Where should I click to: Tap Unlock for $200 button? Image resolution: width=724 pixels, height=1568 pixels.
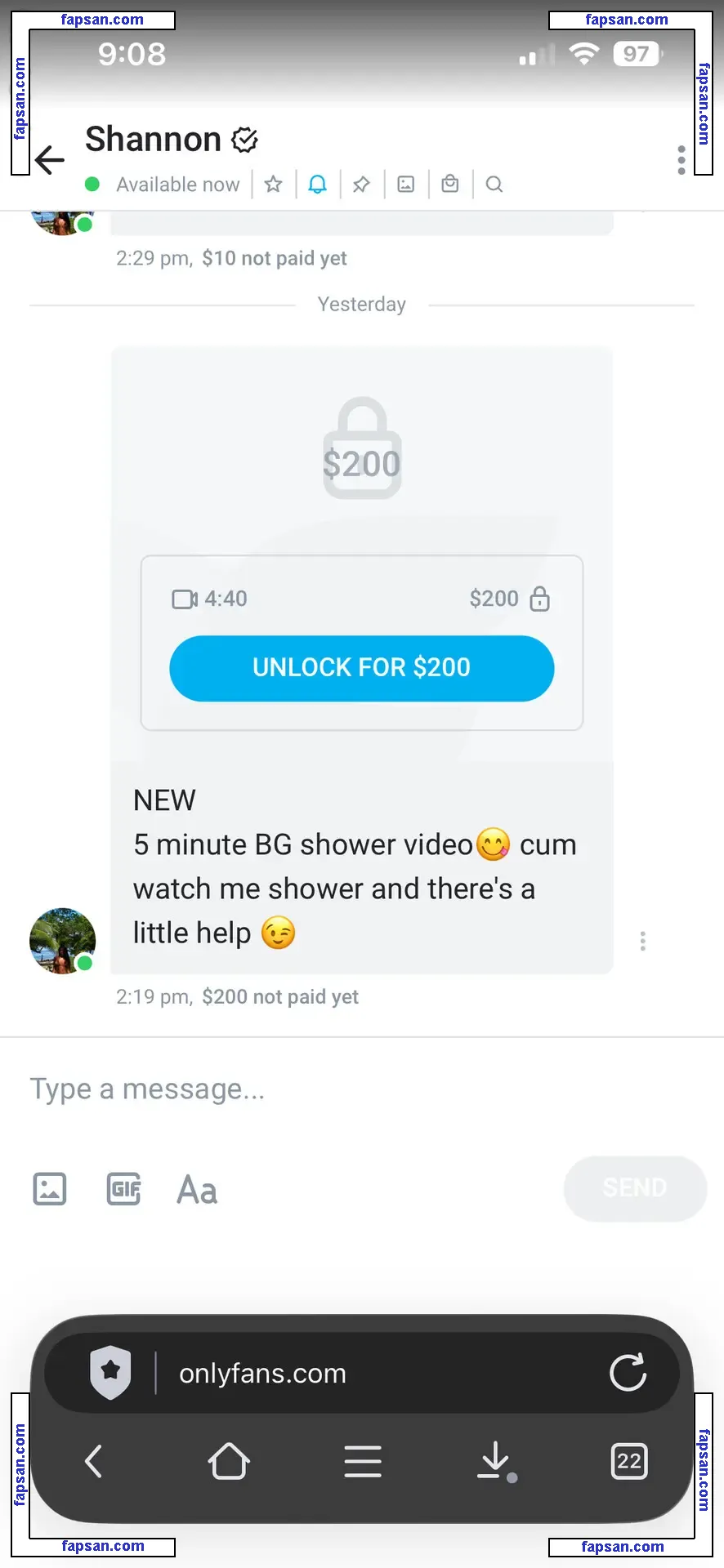coord(361,668)
